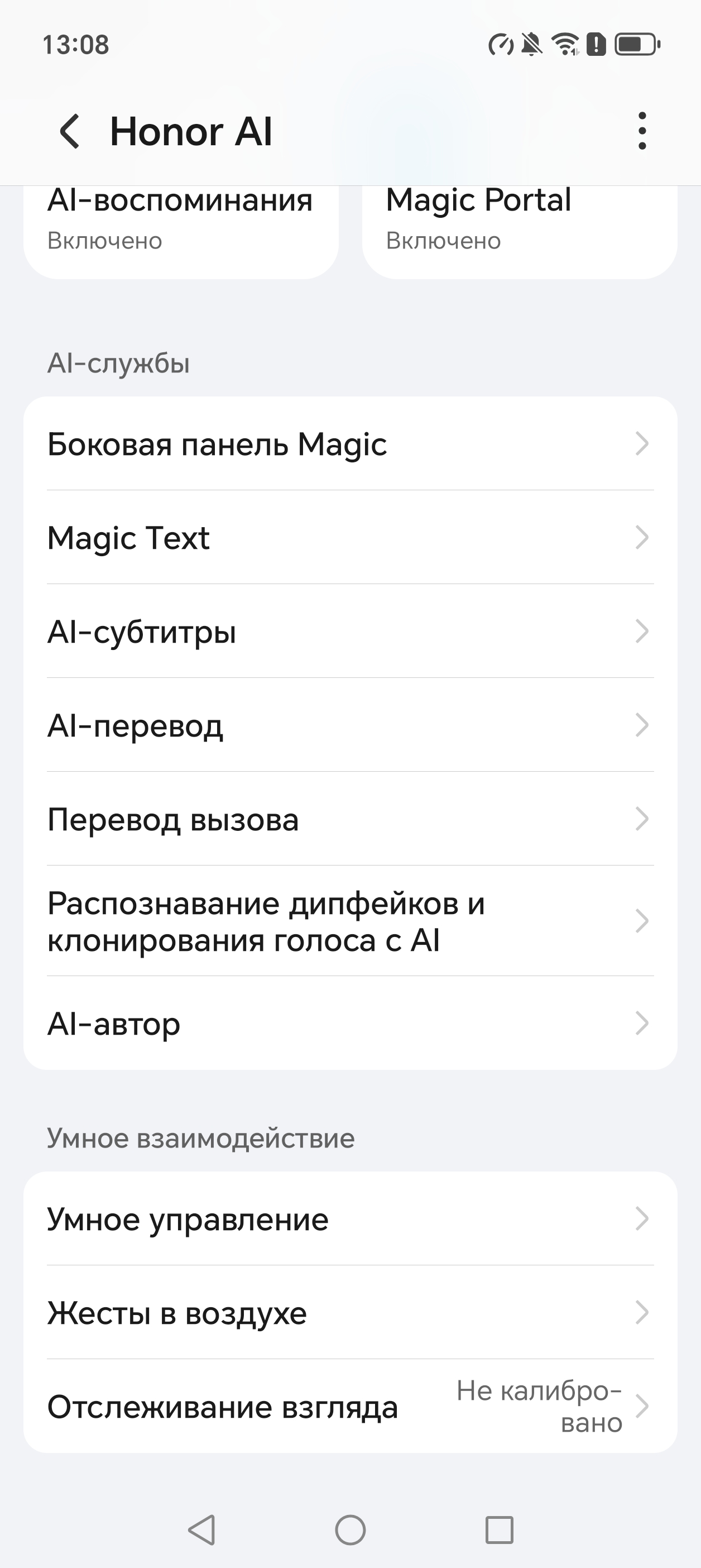Image resolution: width=701 pixels, height=1568 pixels.
Task: Select the AI-субтитры row
Action: [x=350, y=631]
